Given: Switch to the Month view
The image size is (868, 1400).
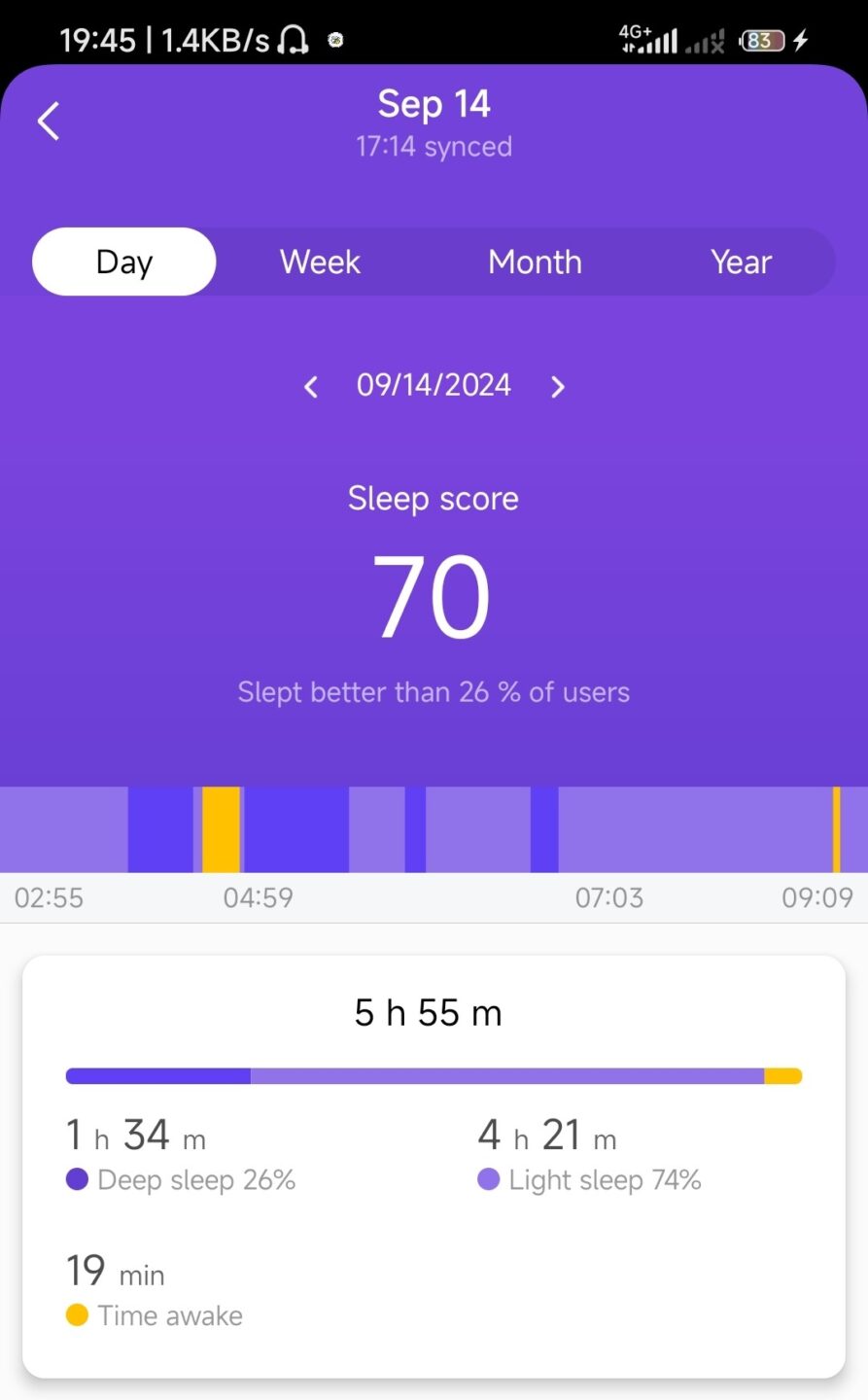Looking at the screenshot, I should point(535,262).
